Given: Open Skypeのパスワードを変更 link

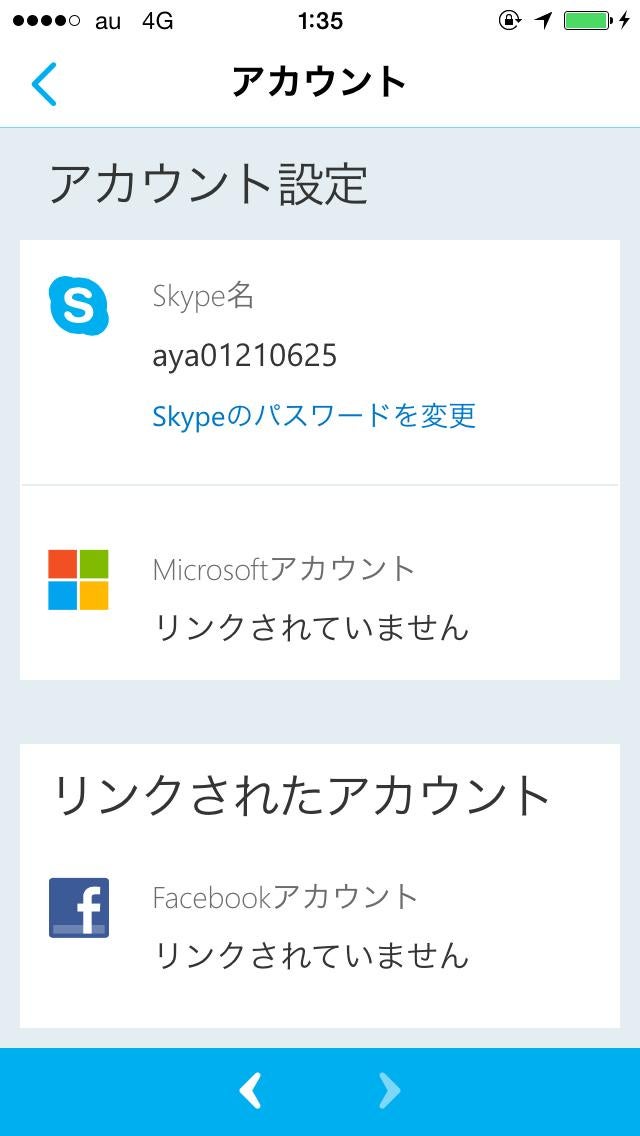Looking at the screenshot, I should tap(314, 416).
